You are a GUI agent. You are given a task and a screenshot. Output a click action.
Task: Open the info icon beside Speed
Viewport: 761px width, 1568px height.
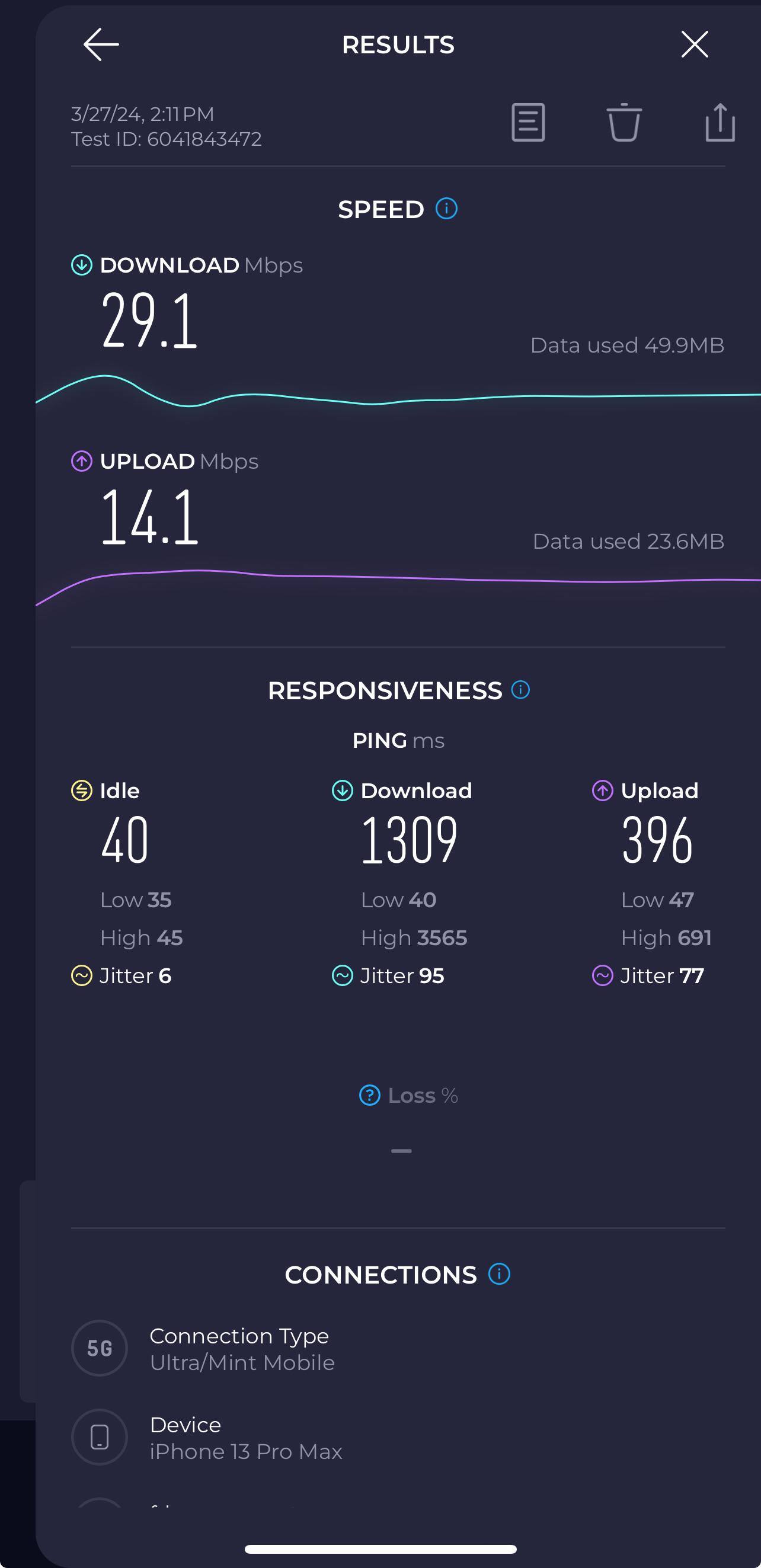pos(446,209)
